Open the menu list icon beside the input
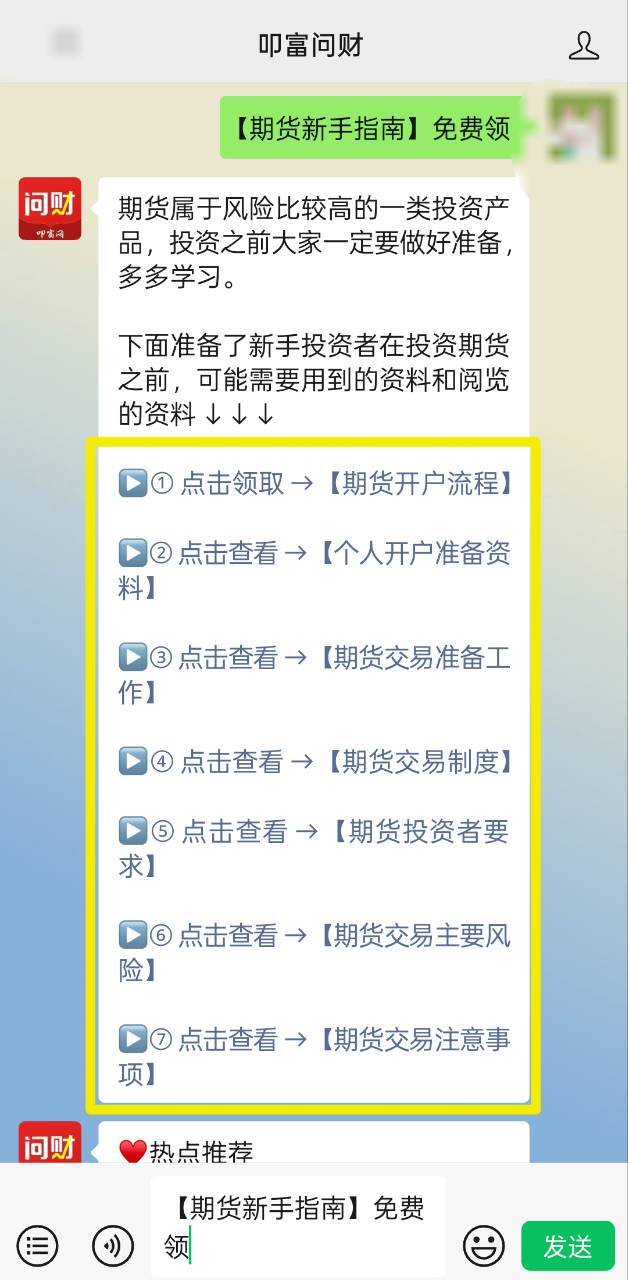Screen dimensions: 628x1280 click(38, 1246)
